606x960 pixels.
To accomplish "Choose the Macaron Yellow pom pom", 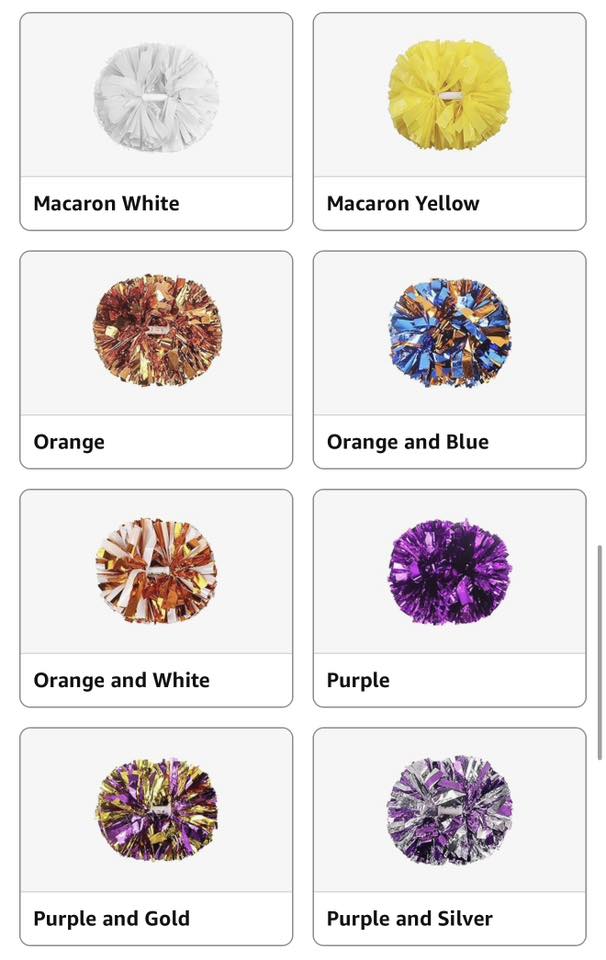I will 449,121.
